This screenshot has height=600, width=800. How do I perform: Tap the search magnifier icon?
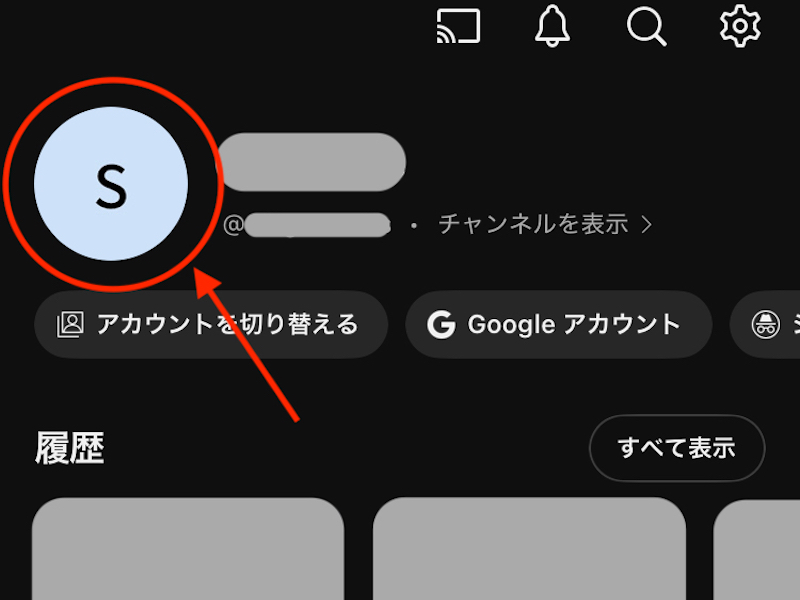(646, 27)
